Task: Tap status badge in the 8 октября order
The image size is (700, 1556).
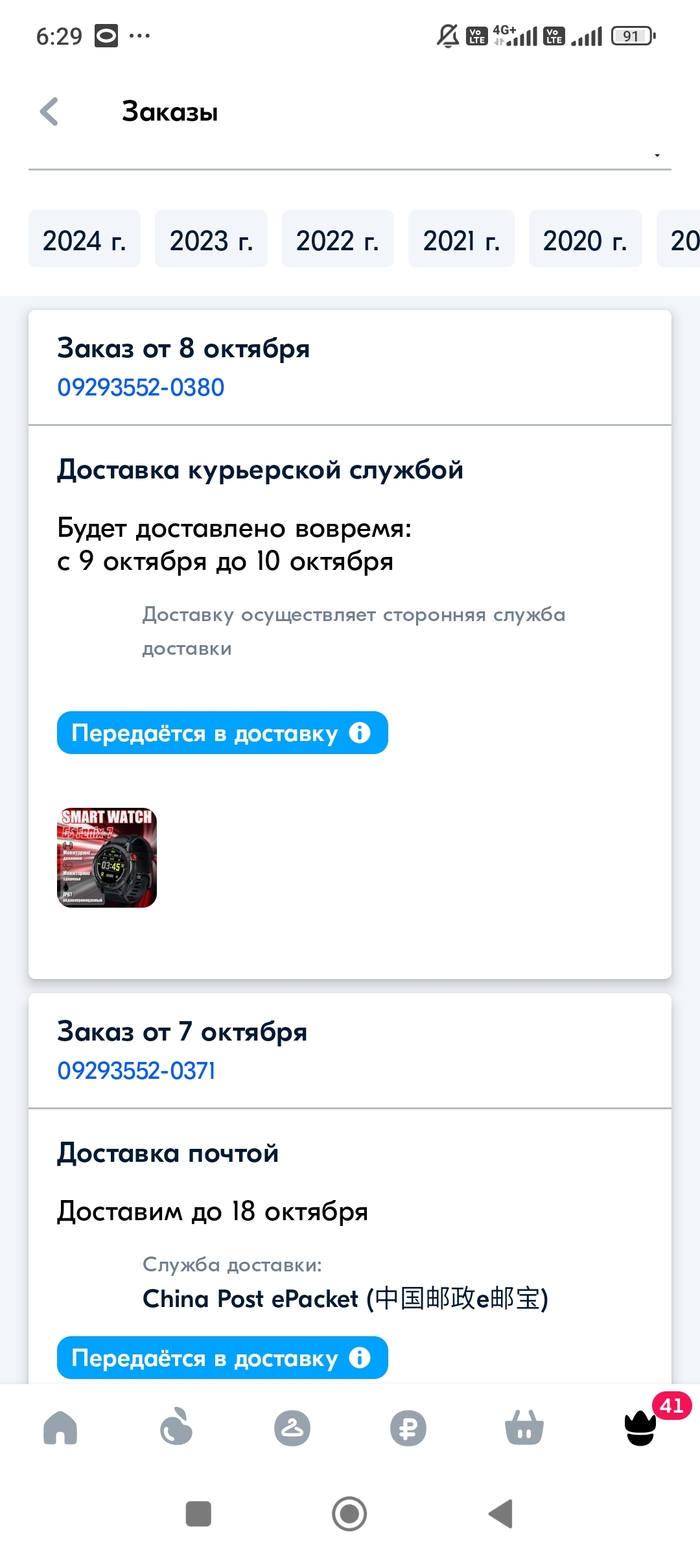Action: pyautogui.click(x=221, y=733)
